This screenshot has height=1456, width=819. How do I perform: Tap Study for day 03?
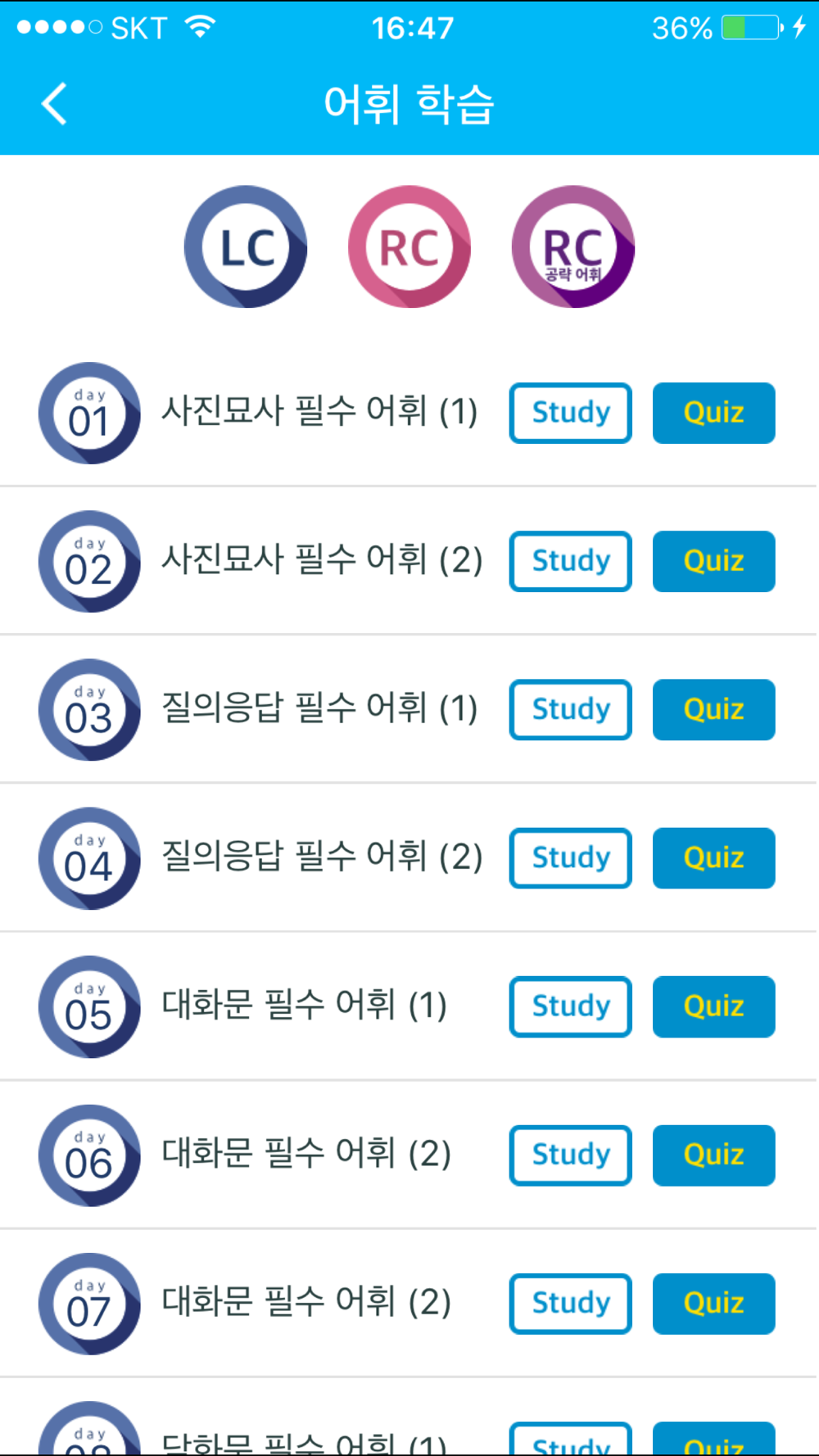571,710
